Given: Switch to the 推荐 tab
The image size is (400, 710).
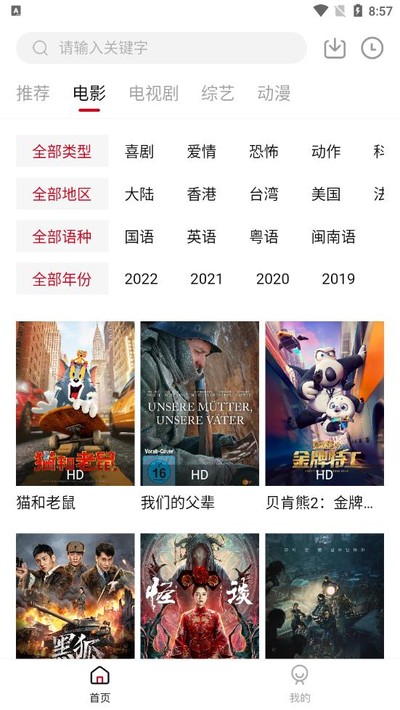Looking at the screenshot, I should (x=33, y=93).
